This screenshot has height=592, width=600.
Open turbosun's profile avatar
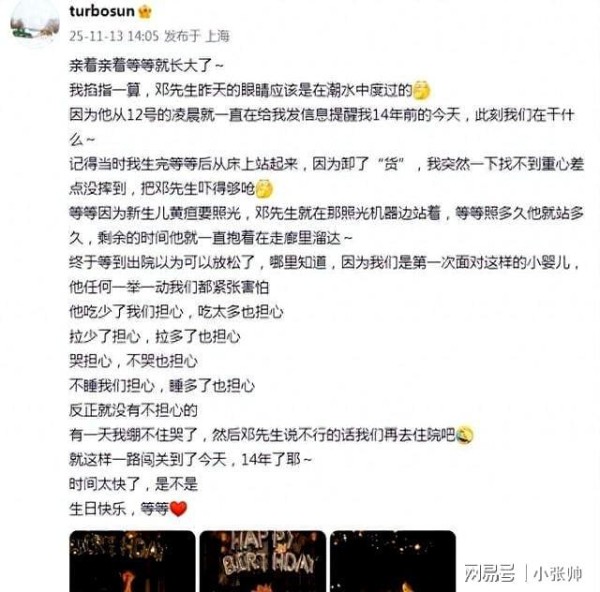click(32, 22)
